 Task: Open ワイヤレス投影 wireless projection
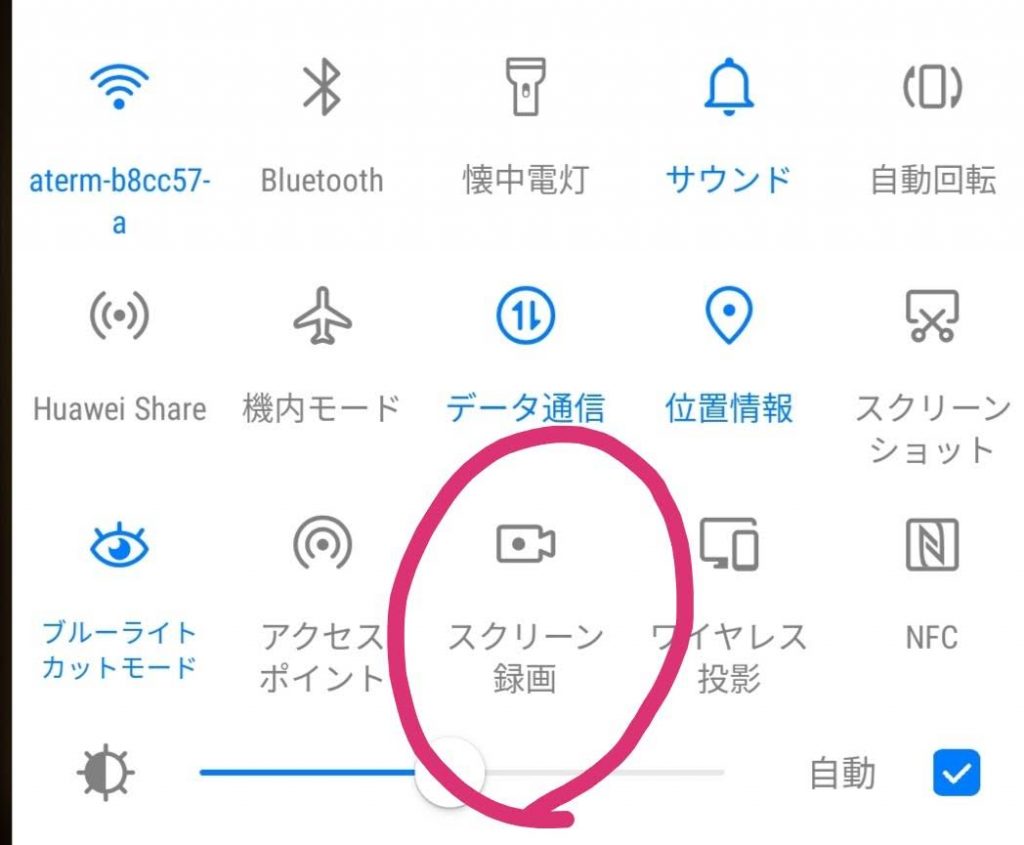728,545
